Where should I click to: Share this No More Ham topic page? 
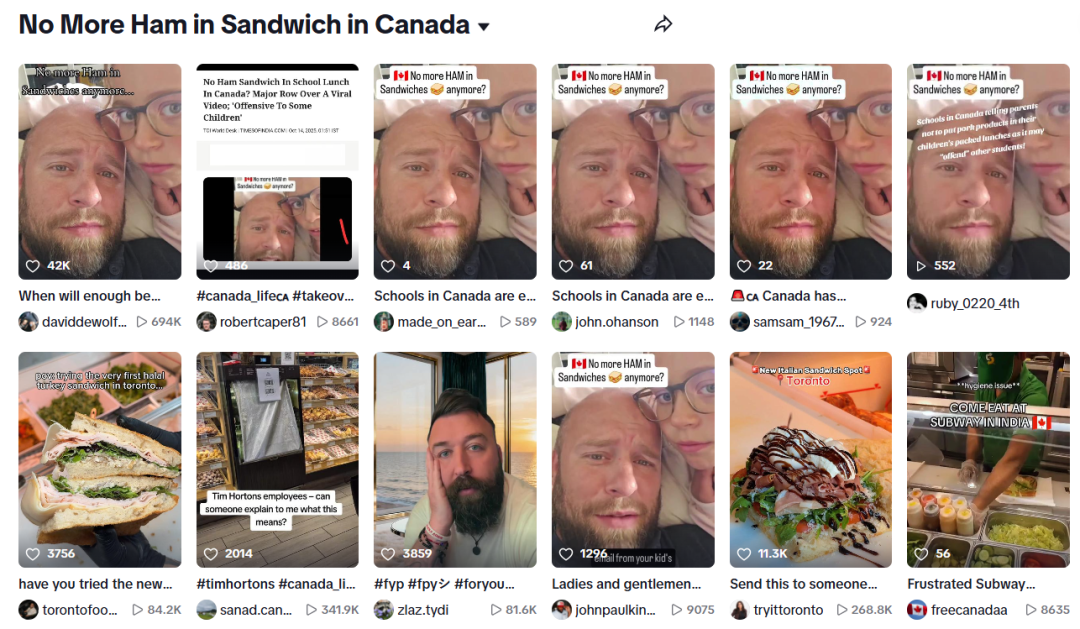point(663,25)
